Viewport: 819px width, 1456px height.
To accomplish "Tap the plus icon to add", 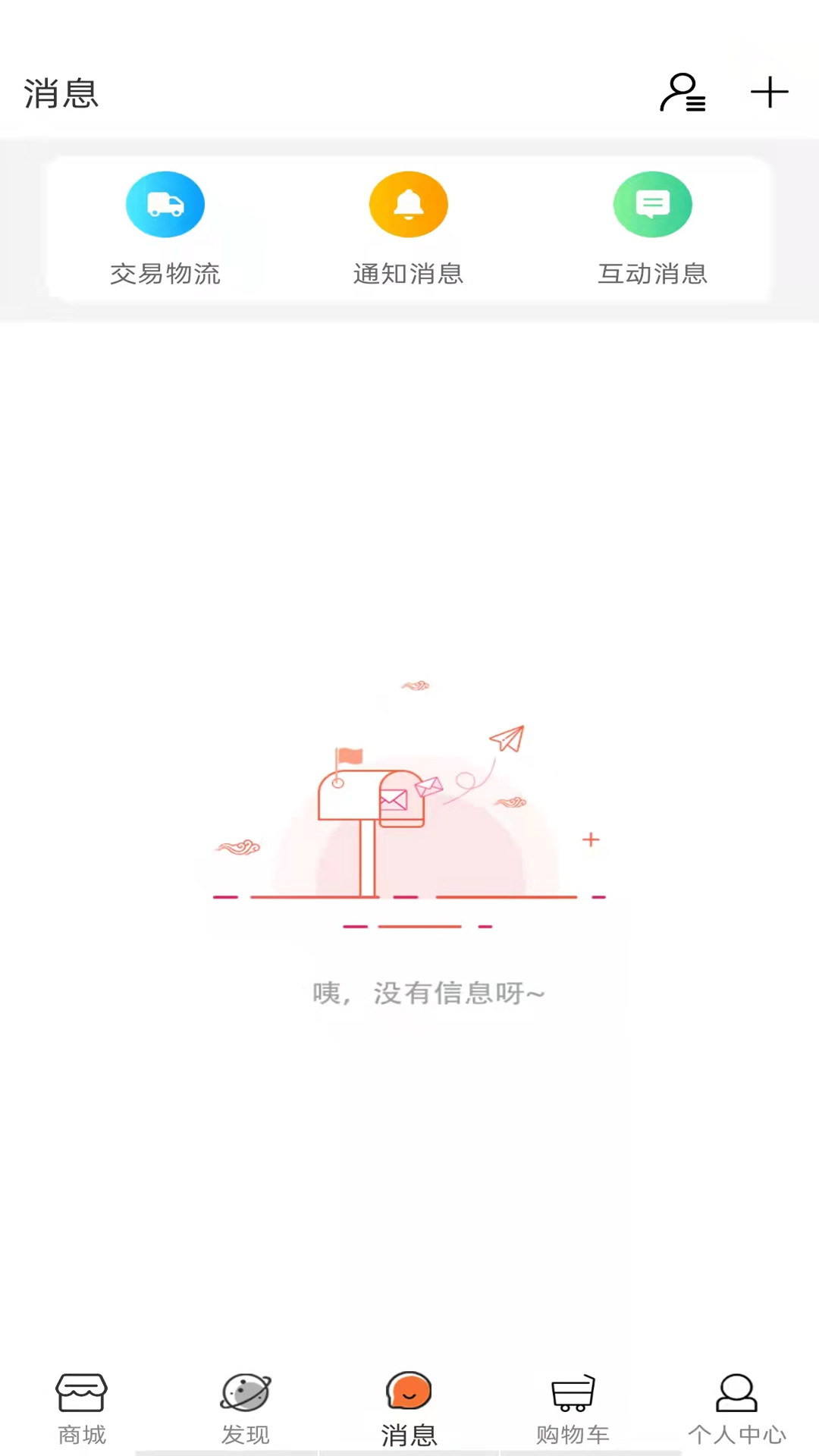I will click(769, 93).
